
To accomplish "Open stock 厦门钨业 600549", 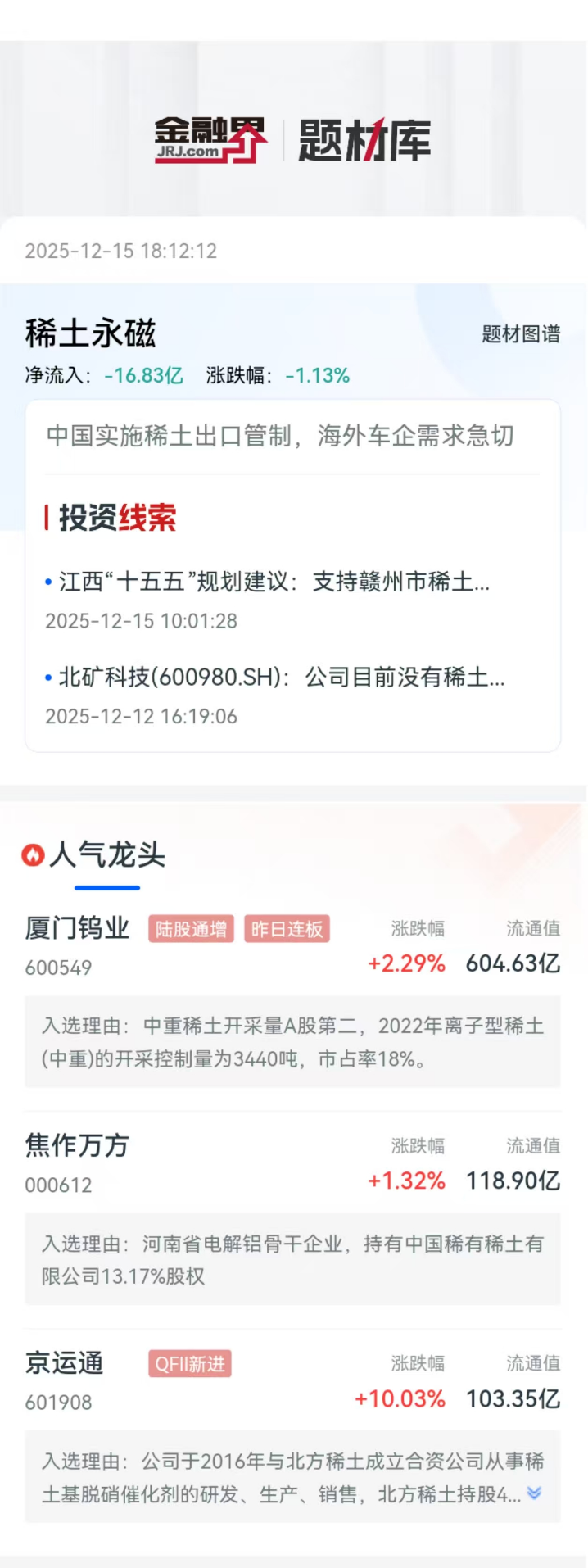I will coord(78,929).
